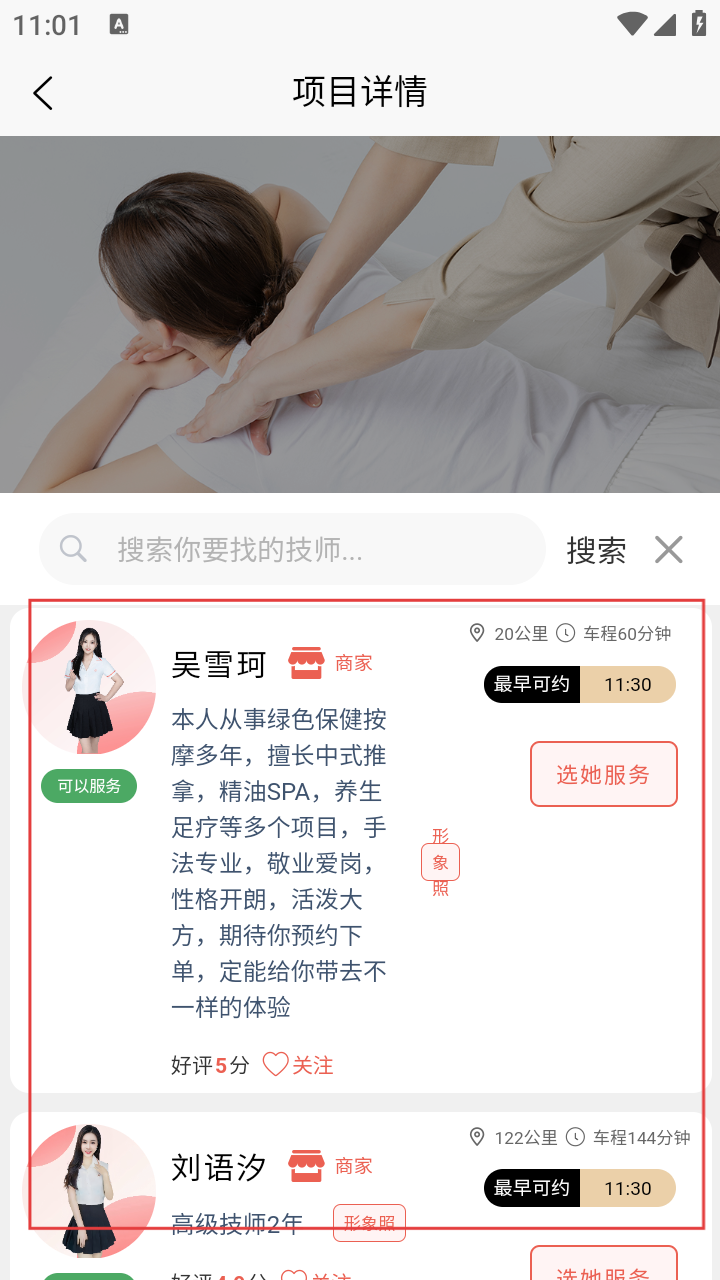Image resolution: width=720 pixels, height=1280 pixels.
Task: Tap the 搜索 button
Action: [x=596, y=550]
